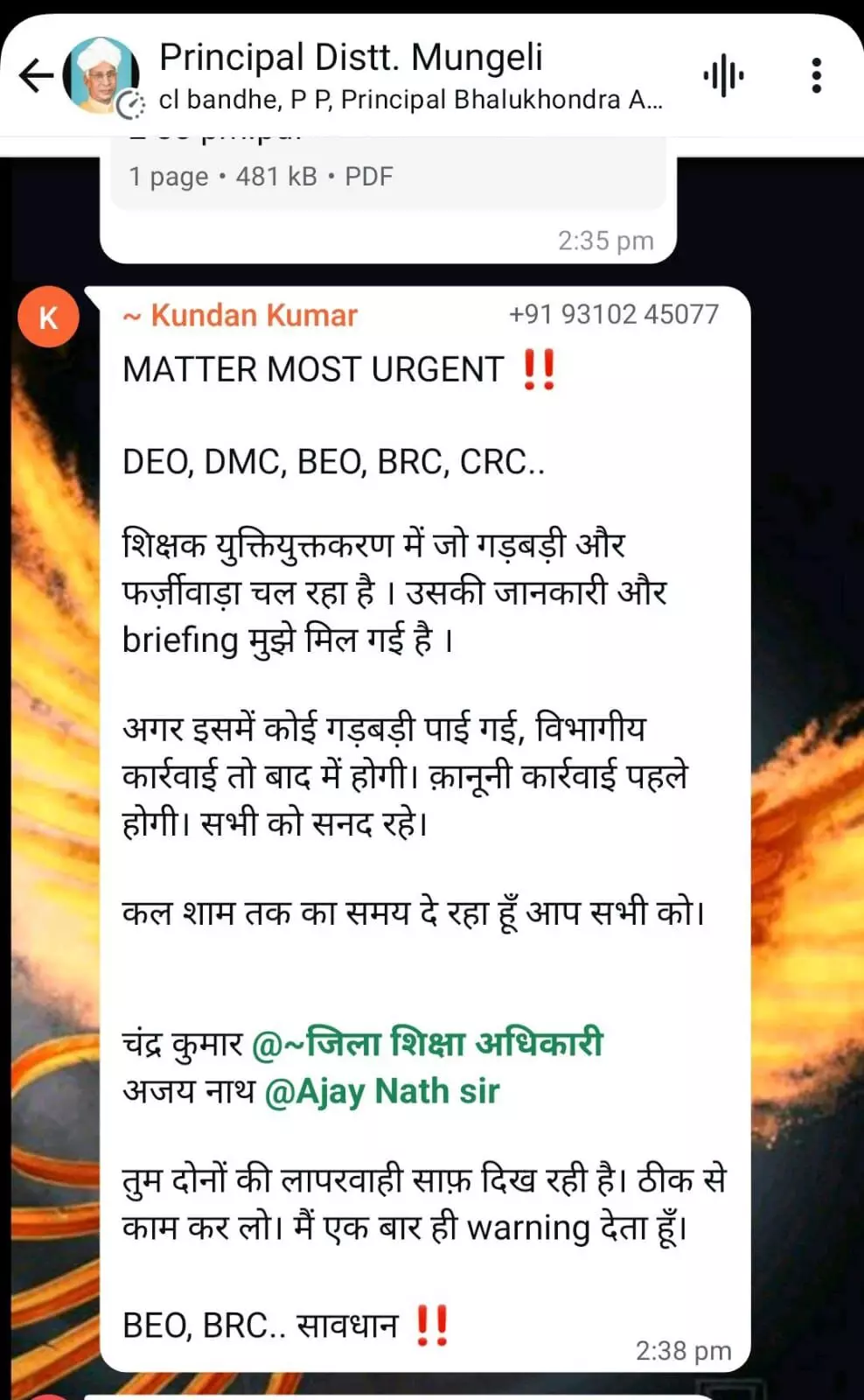Open the three-dot overflow menu
This screenshot has width=864, height=1400.
(816, 76)
